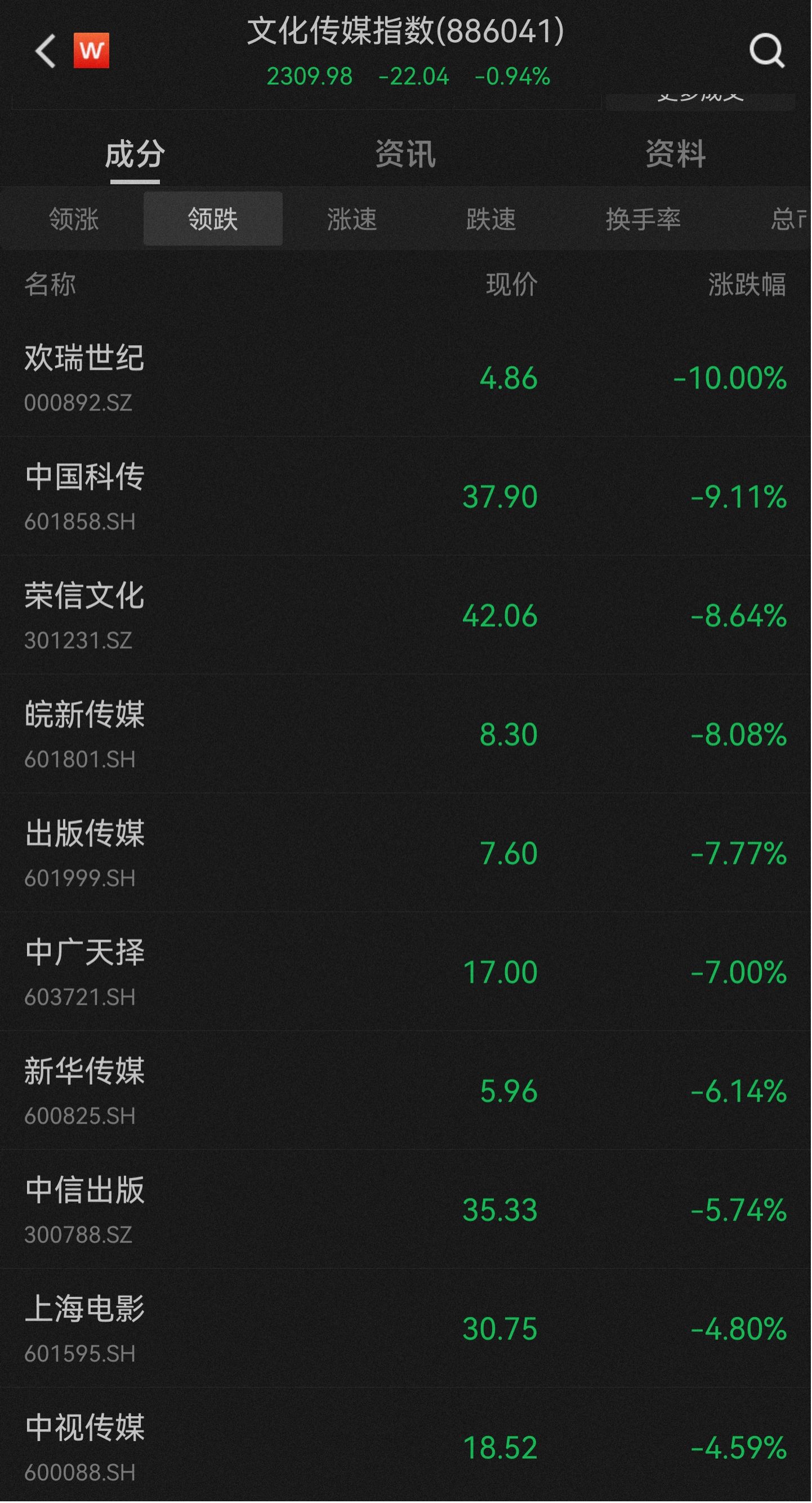Screen dimensions: 812x1503
Task: Open stock 皖新传媒 601801.SH
Action: [406, 734]
